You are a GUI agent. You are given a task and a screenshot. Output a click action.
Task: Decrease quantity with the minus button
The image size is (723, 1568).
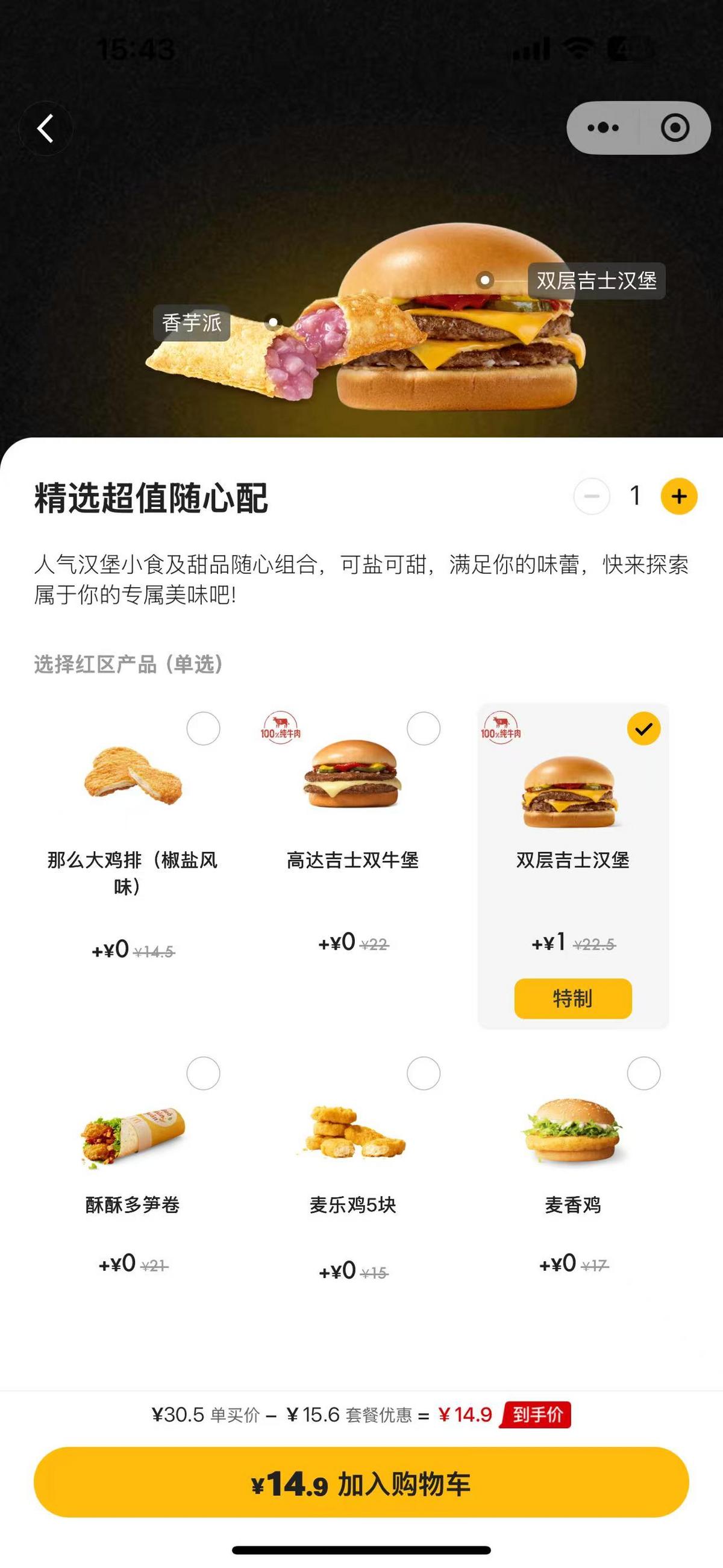click(x=592, y=497)
